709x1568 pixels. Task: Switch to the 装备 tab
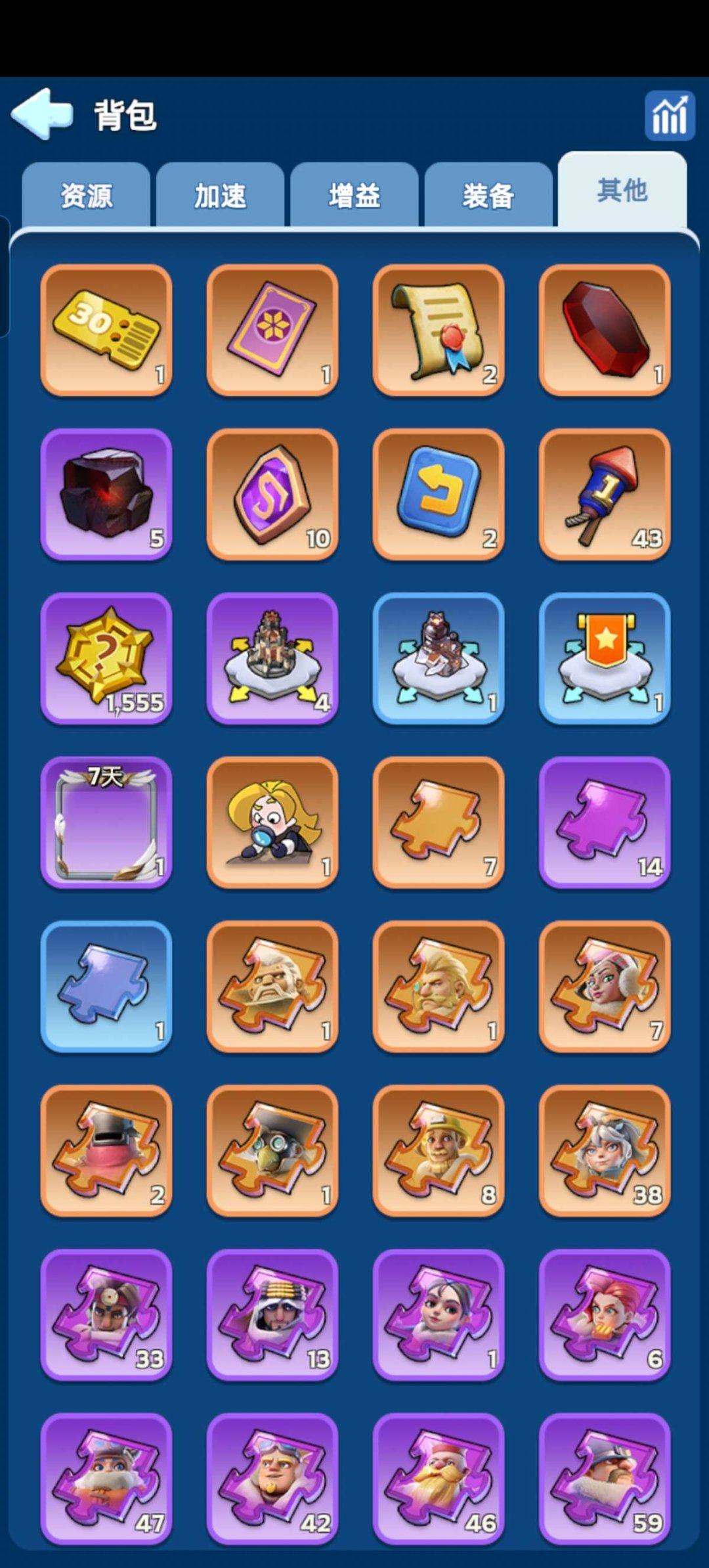(488, 196)
